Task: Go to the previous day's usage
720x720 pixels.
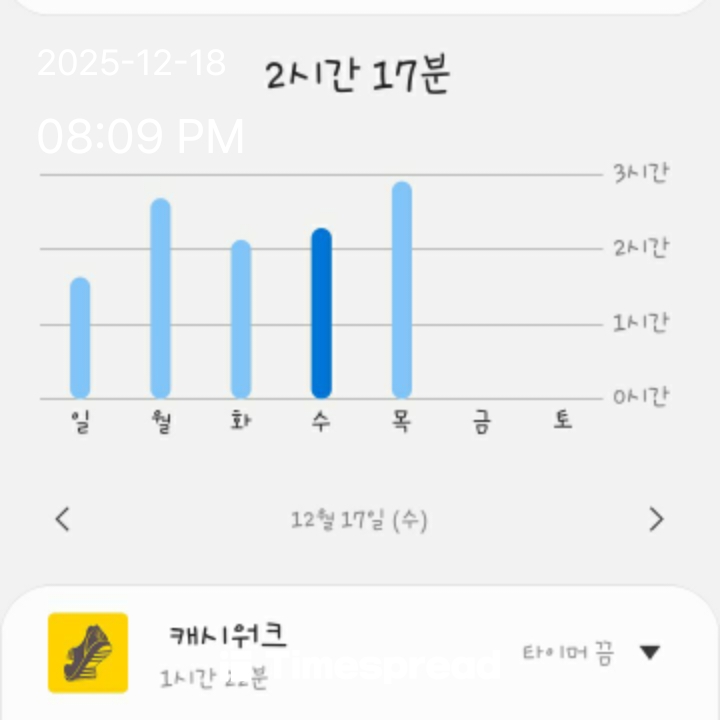Action: pyautogui.click(x=63, y=519)
